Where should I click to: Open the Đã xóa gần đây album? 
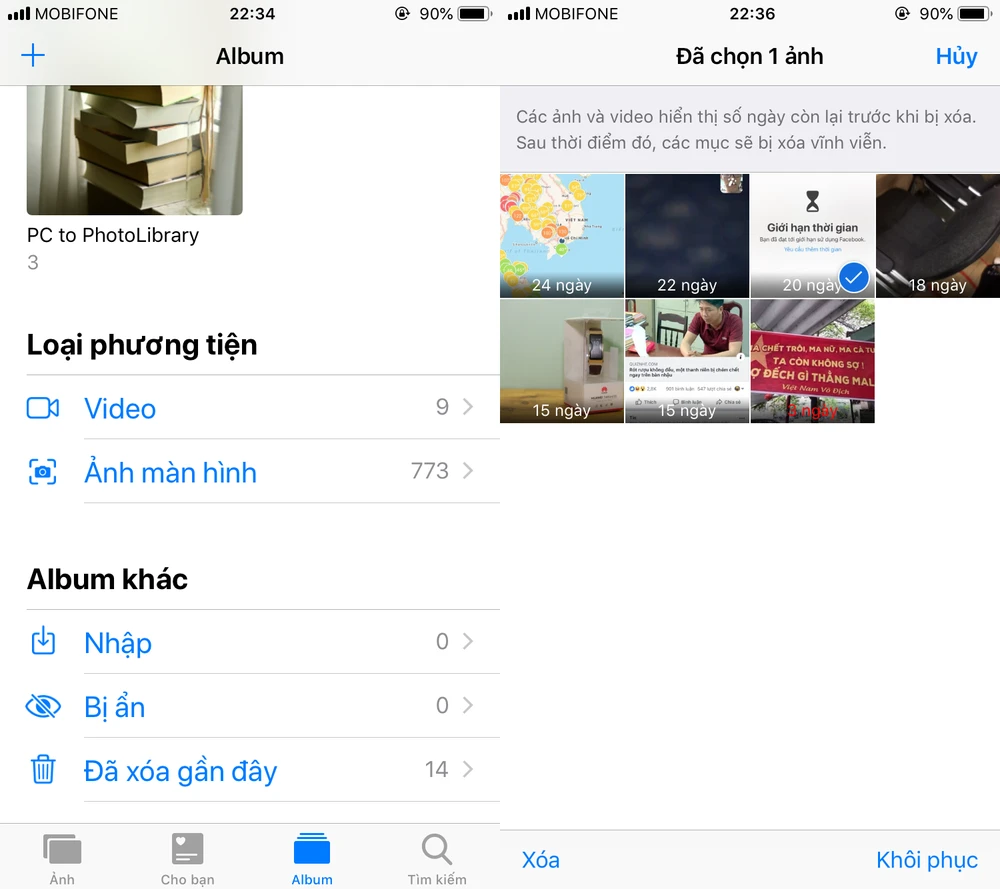pyautogui.click(x=250, y=770)
